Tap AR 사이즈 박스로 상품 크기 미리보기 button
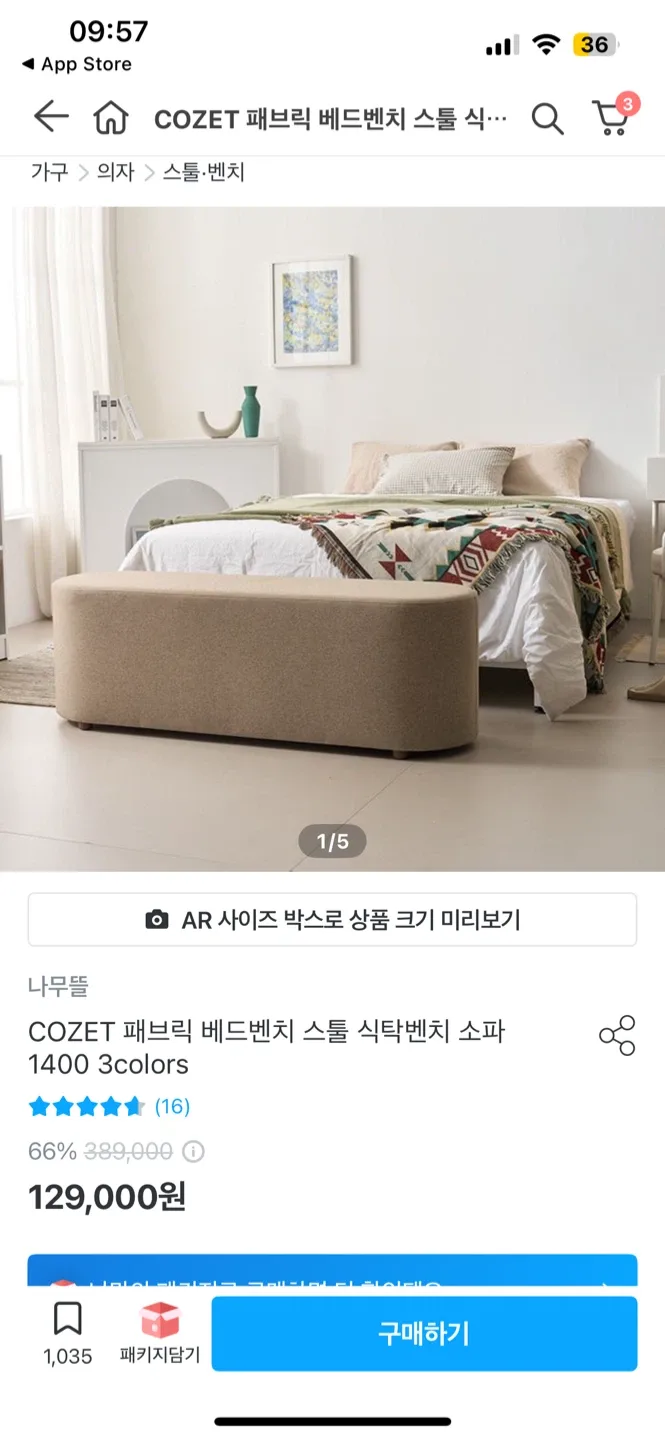The image size is (665, 1440). (332, 919)
